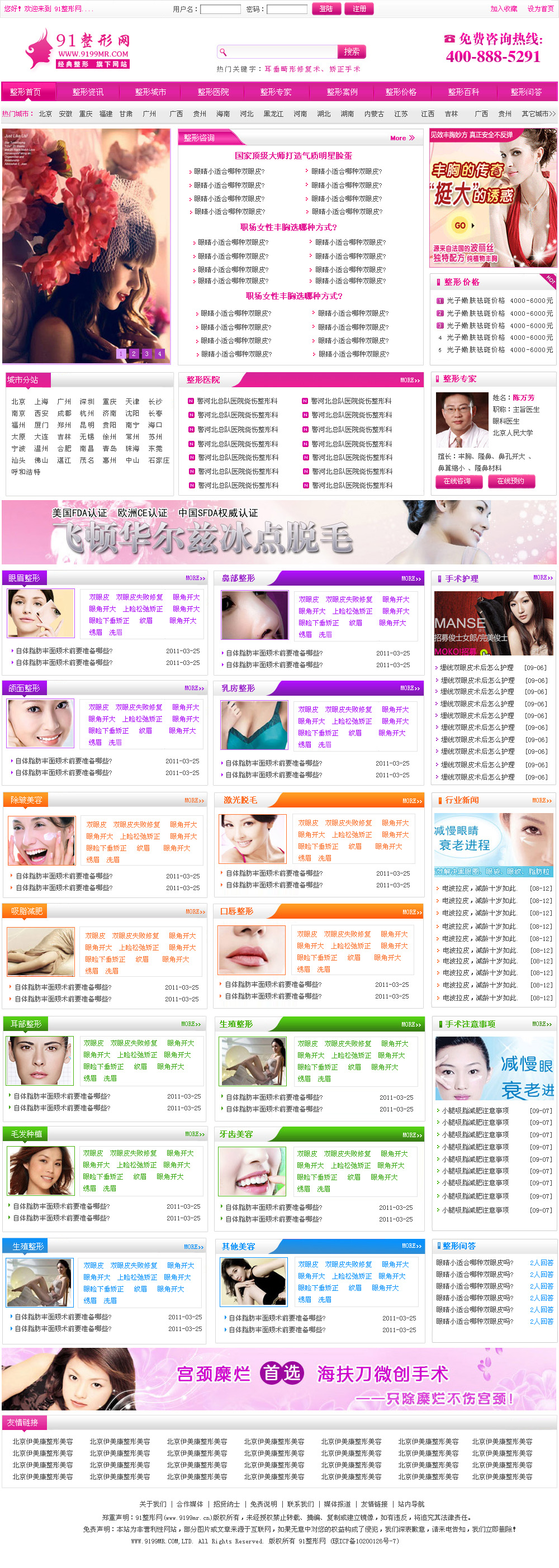This screenshot has height=1568, width=559.
Task: Switch to the 整形资讯 nav tab
Action: pyautogui.click(x=88, y=92)
